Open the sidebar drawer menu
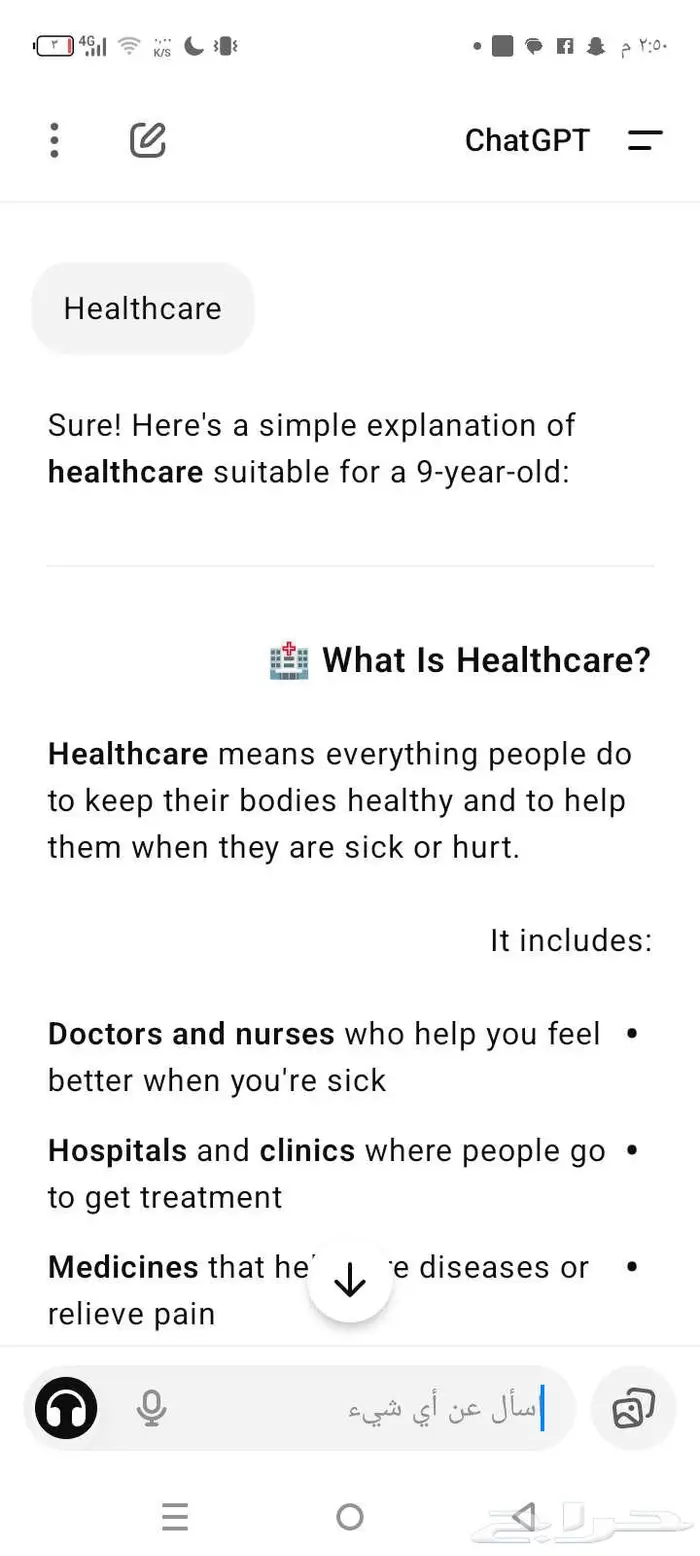 coord(645,140)
